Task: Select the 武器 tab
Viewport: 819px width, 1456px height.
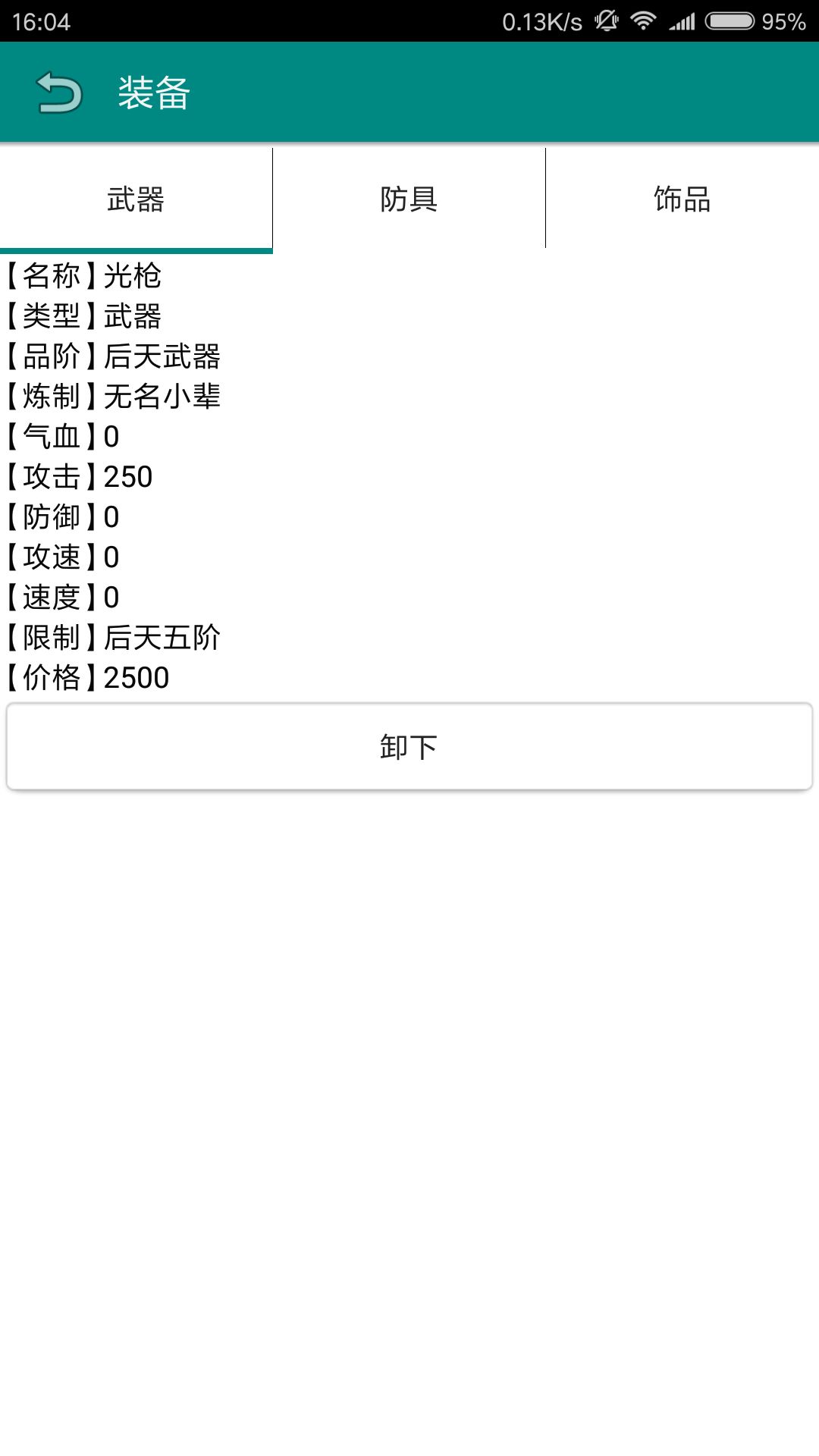Action: pyautogui.click(x=136, y=199)
